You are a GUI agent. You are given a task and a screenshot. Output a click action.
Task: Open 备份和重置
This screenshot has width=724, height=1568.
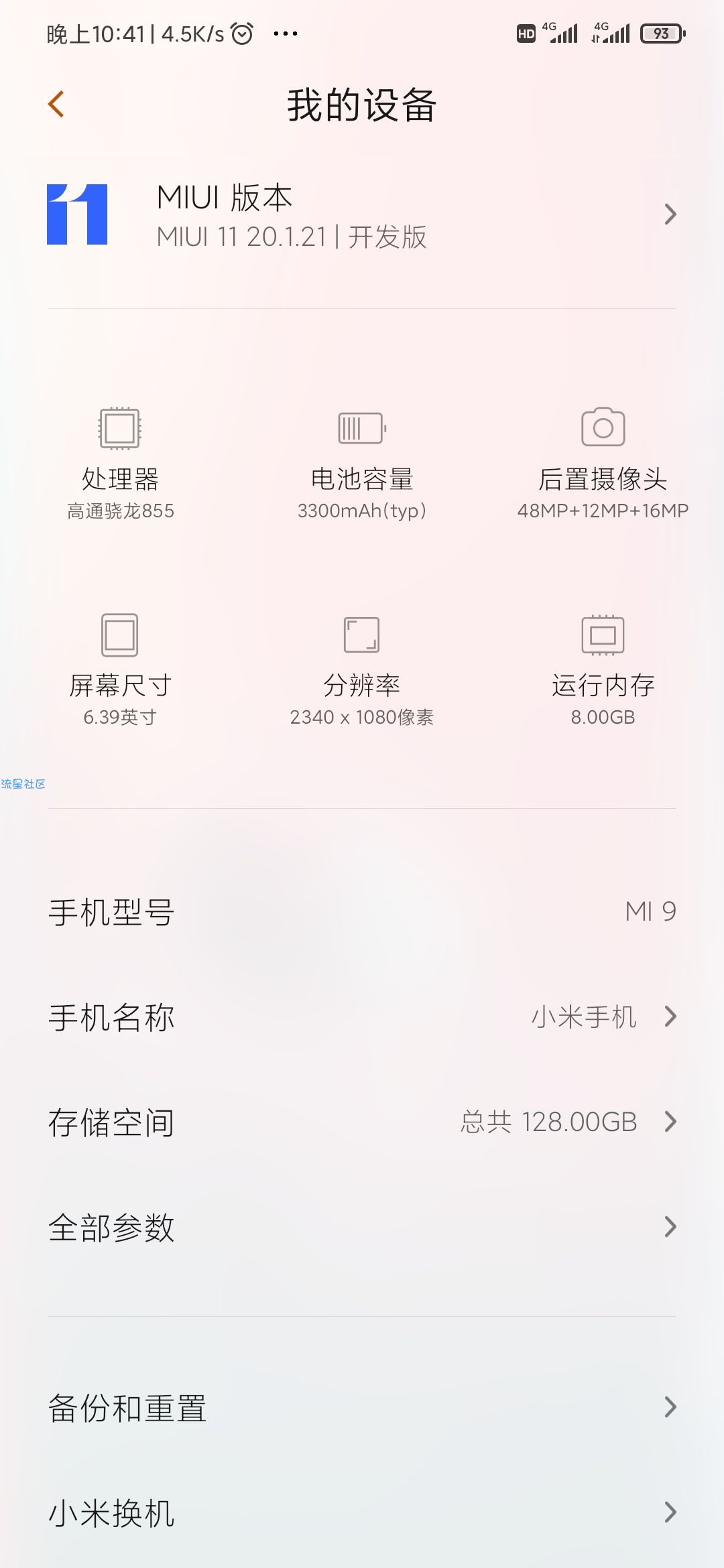coord(362,1407)
